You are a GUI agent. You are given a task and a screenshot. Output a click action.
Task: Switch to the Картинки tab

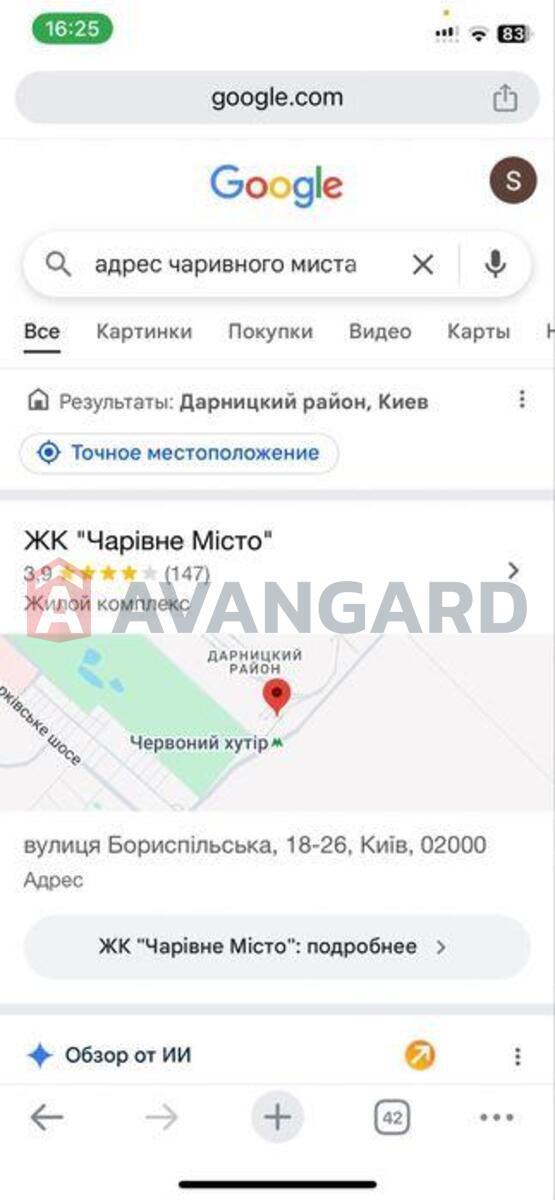144,332
